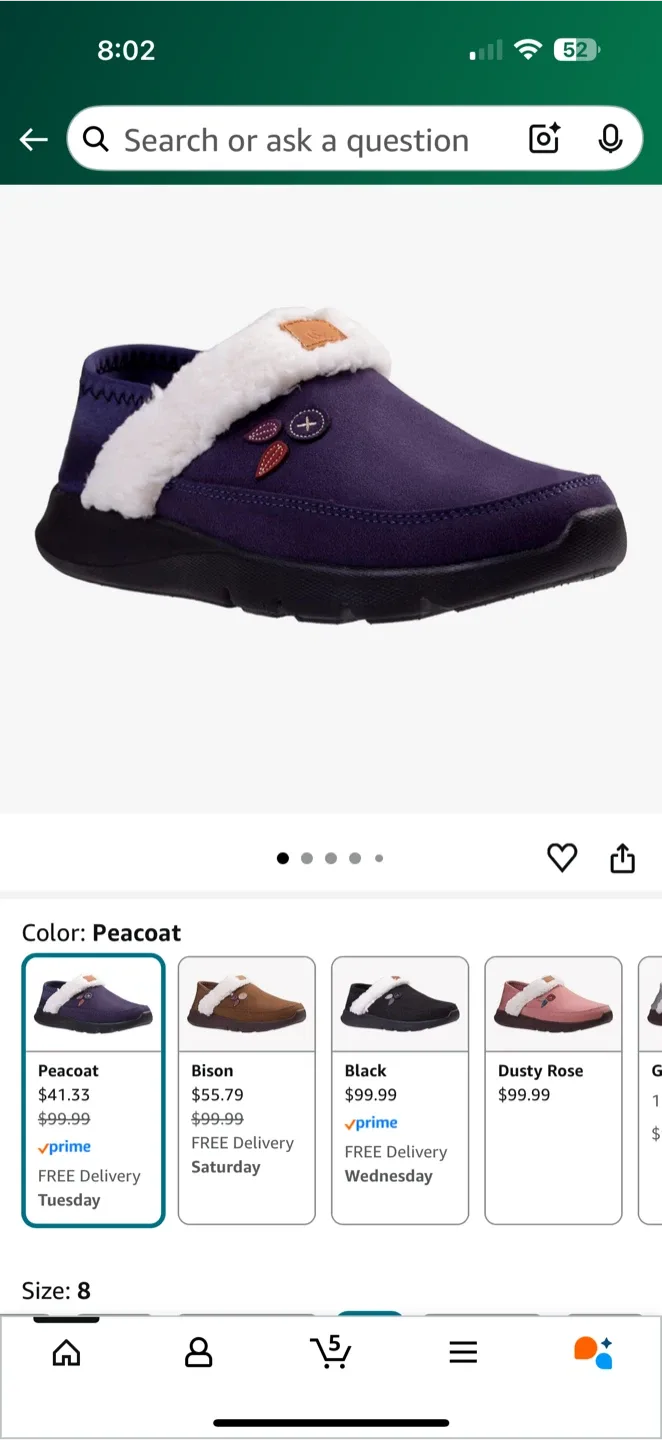
Task: Open the account profile tab
Action: pyautogui.click(x=198, y=1353)
